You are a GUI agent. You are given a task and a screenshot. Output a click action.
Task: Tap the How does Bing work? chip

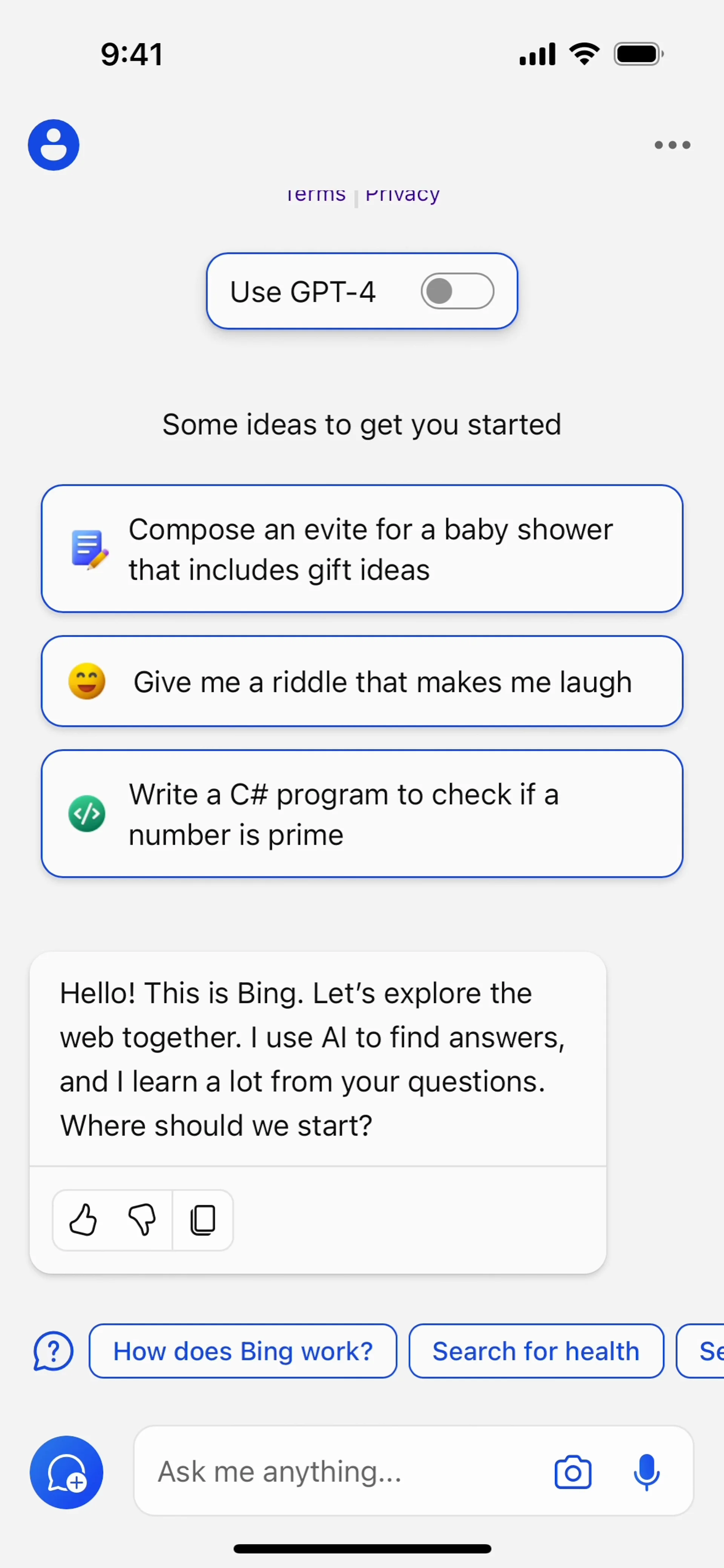(x=242, y=1351)
